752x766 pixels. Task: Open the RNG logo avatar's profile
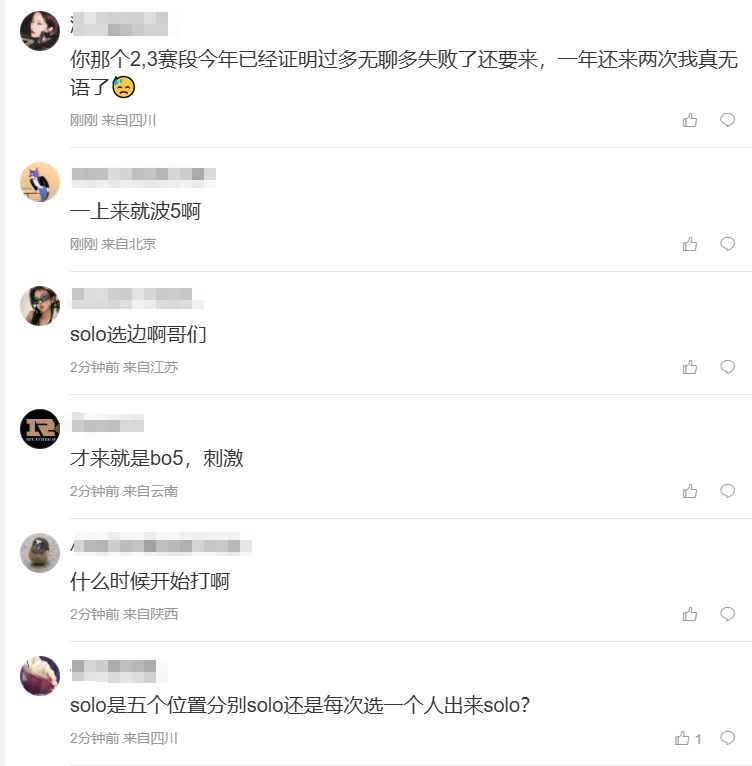click(x=40, y=429)
